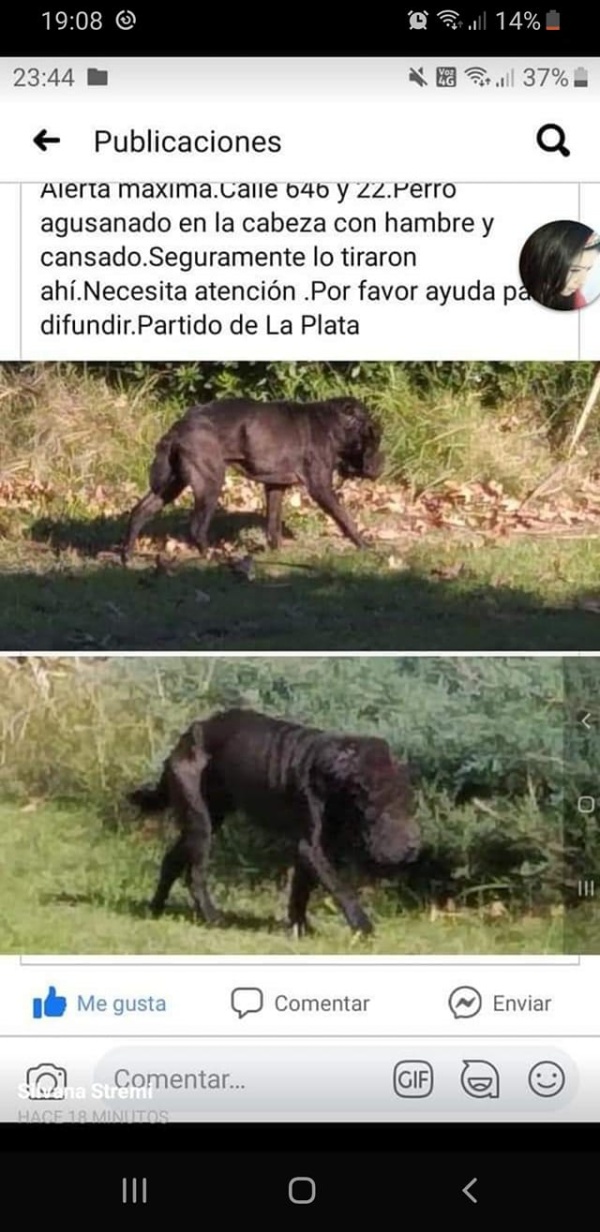Image resolution: width=600 pixels, height=1232 pixels.
Task: Open the sticker picker
Action: pyautogui.click(x=480, y=1080)
